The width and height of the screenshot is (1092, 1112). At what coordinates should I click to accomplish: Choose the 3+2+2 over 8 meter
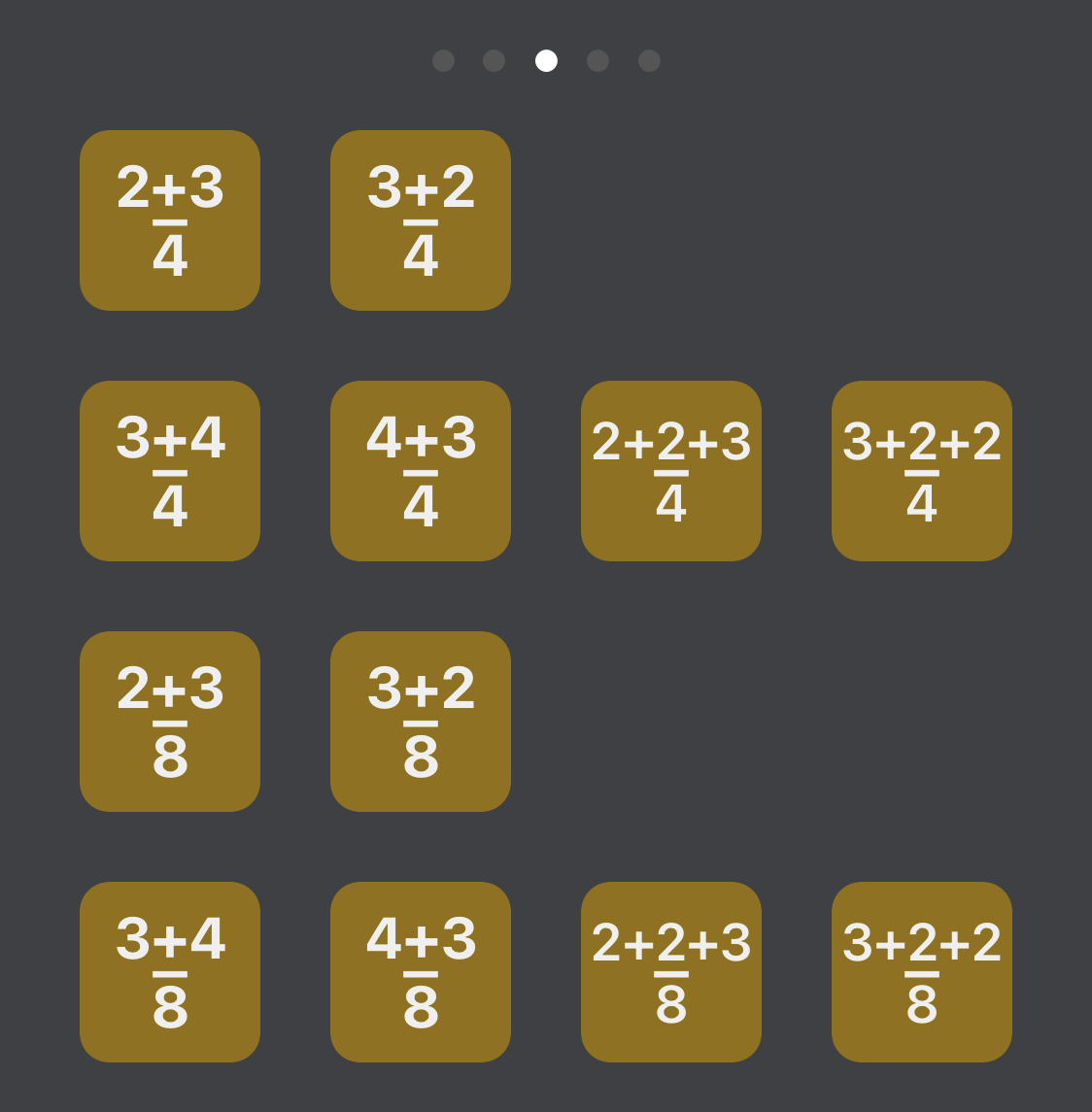tap(922, 972)
